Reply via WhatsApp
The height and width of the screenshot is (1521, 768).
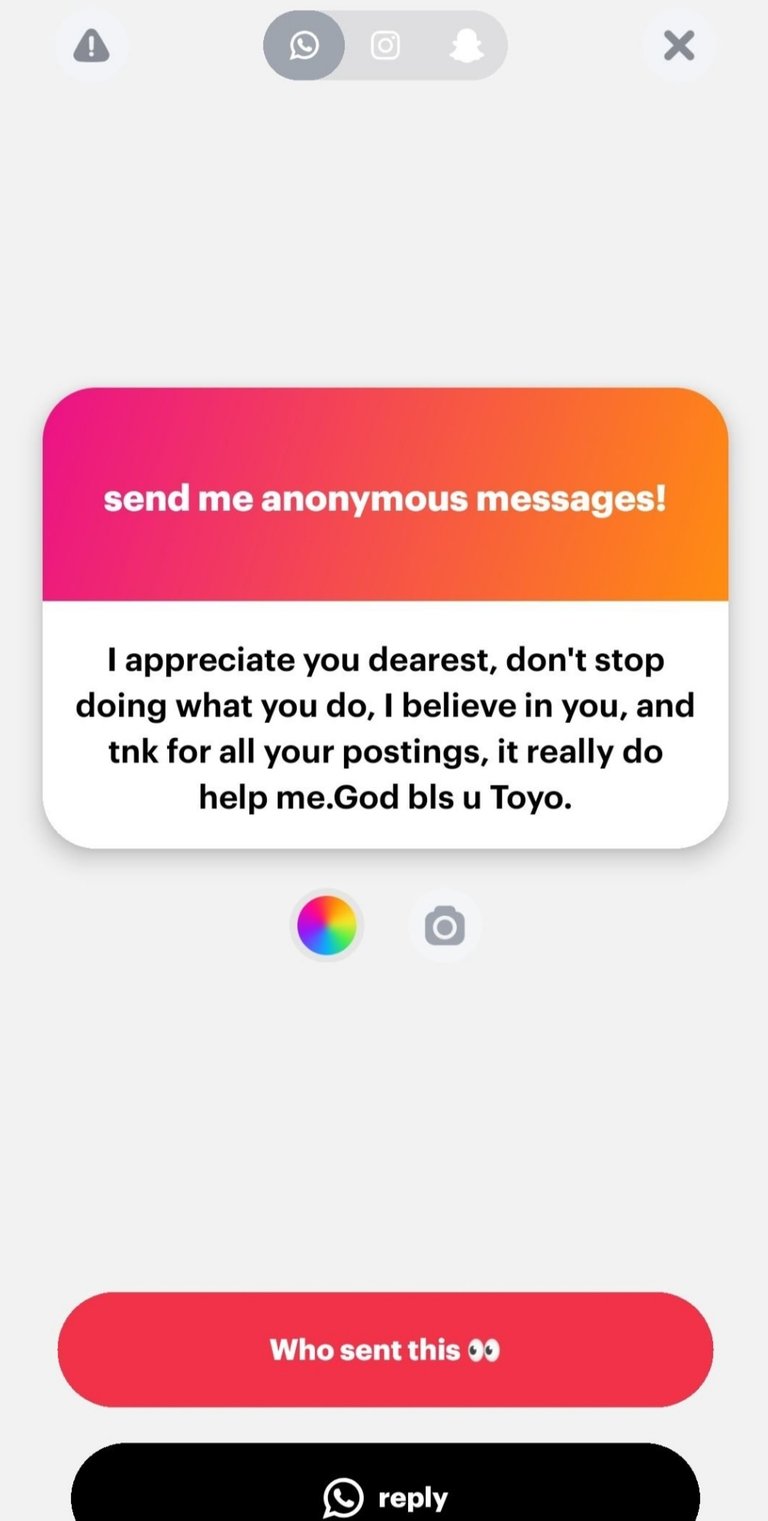click(x=385, y=1484)
